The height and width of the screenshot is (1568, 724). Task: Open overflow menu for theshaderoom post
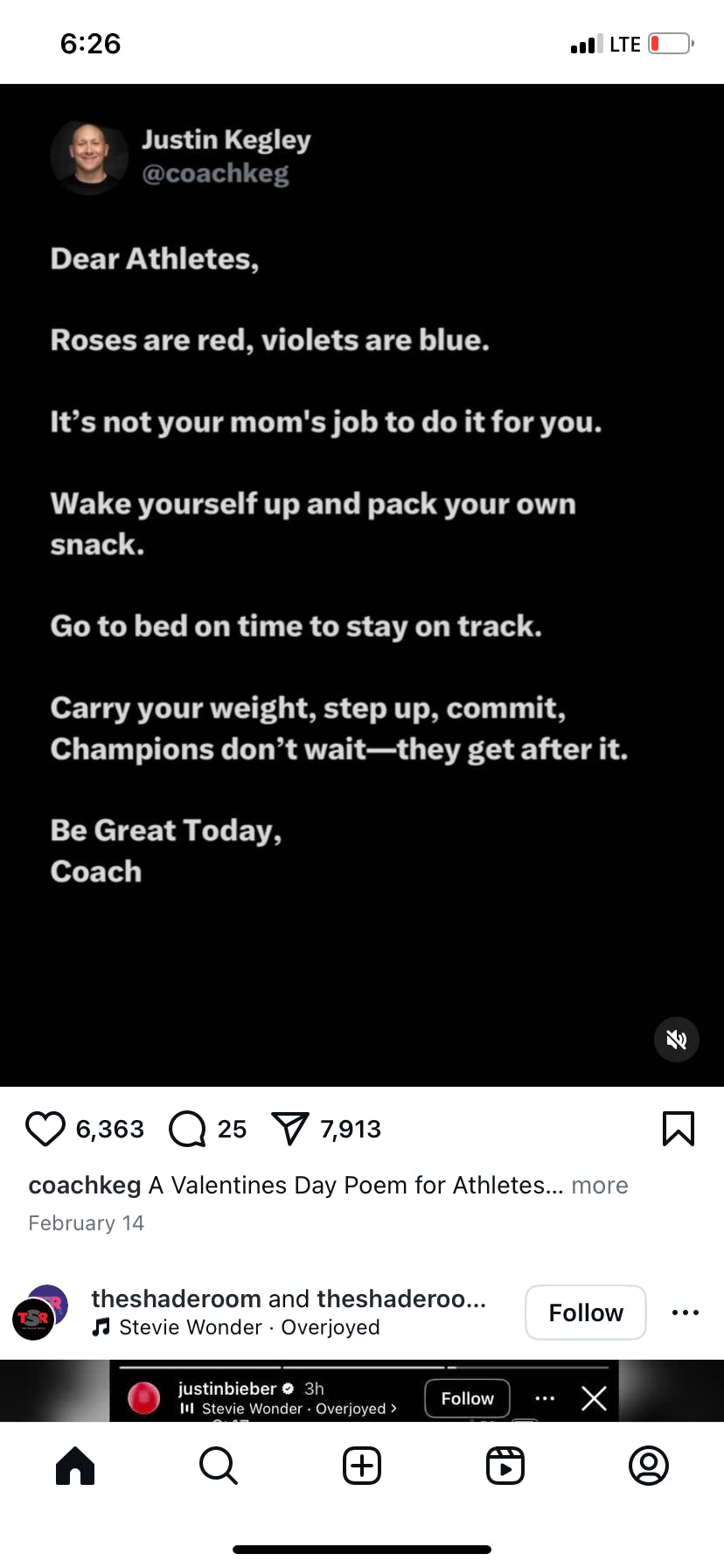pos(686,1312)
